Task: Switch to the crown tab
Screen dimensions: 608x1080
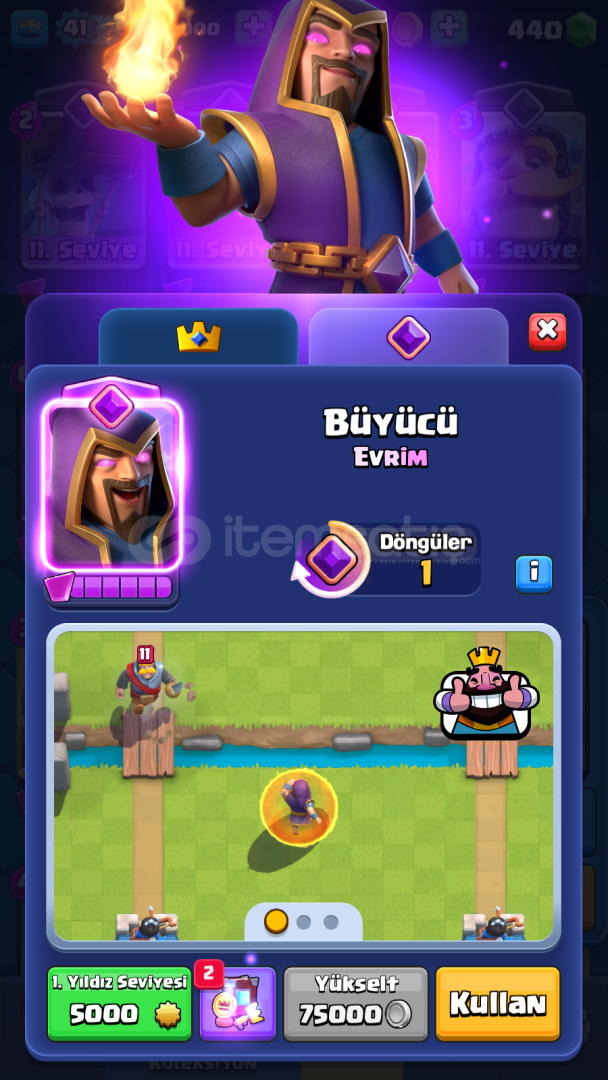Action: tap(198, 337)
